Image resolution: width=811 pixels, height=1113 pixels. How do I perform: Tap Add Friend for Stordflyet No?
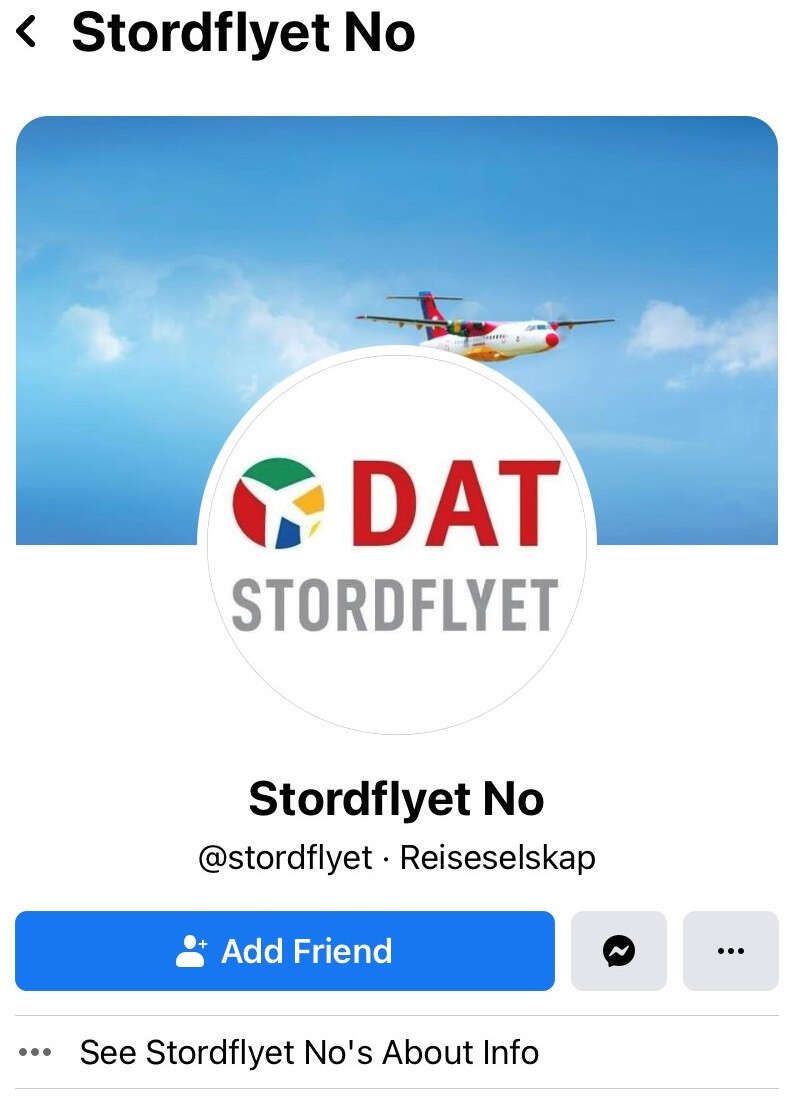click(285, 951)
